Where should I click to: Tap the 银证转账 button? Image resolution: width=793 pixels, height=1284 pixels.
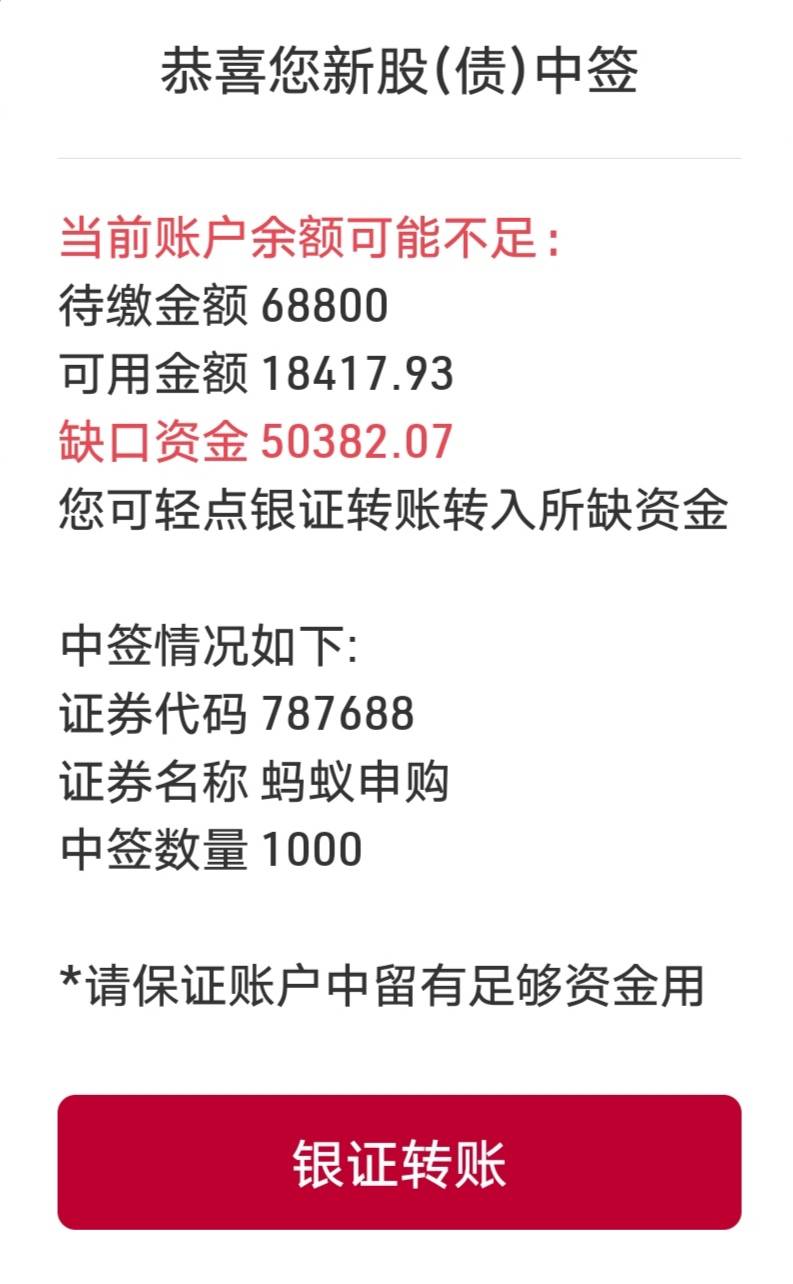(399, 1162)
